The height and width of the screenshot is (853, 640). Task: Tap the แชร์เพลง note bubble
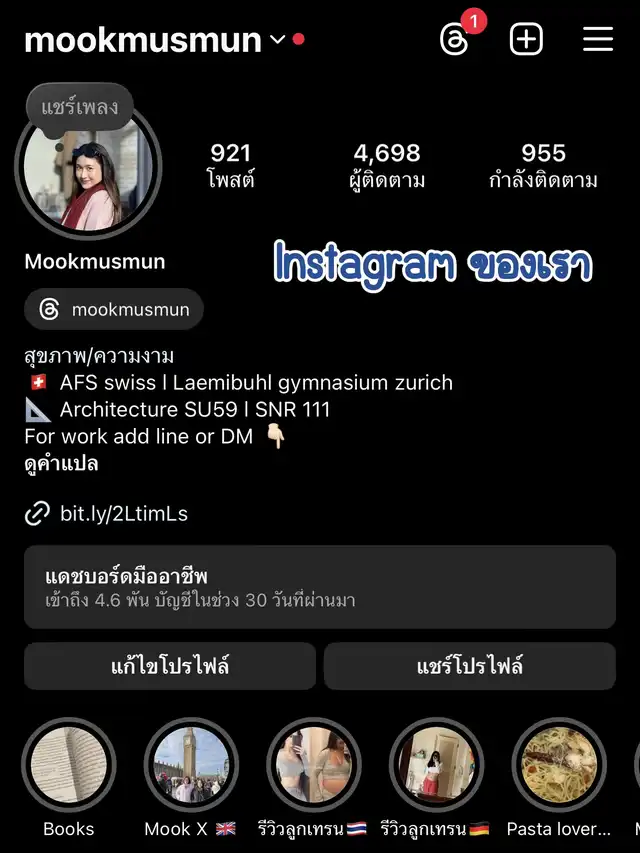[x=81, y=105]
